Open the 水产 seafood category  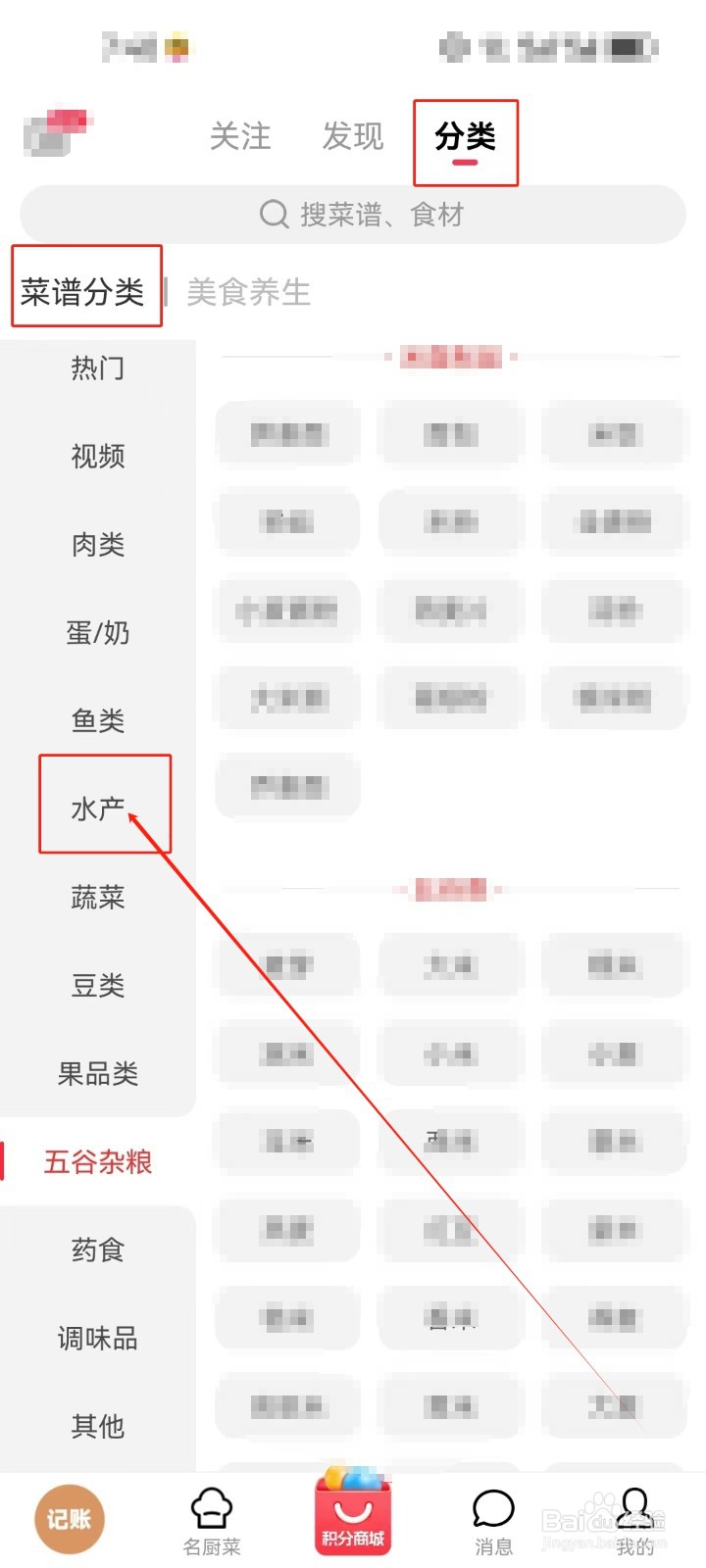[x=96, y=808]
